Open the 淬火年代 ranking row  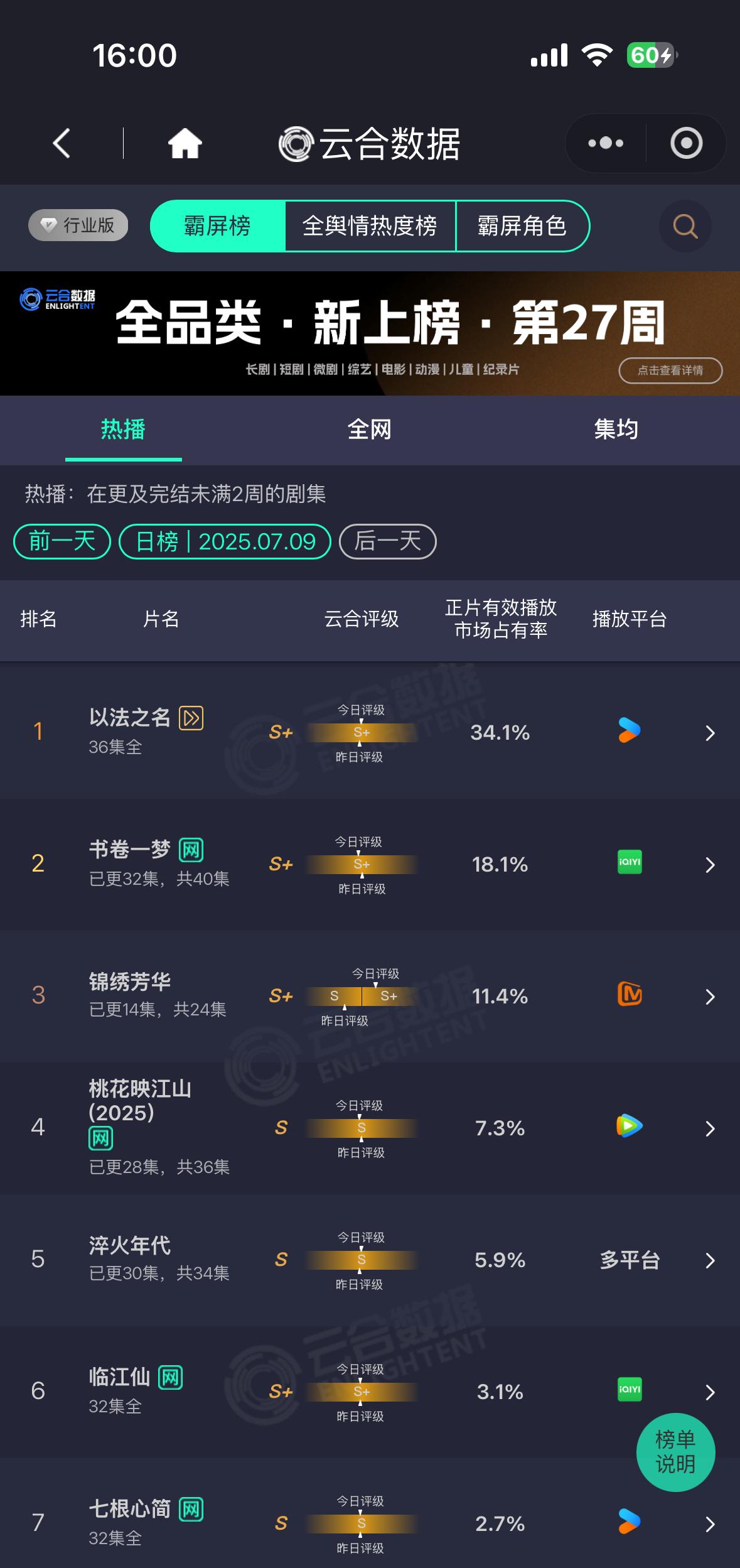pyautogui.click(x=370, y=1260)
